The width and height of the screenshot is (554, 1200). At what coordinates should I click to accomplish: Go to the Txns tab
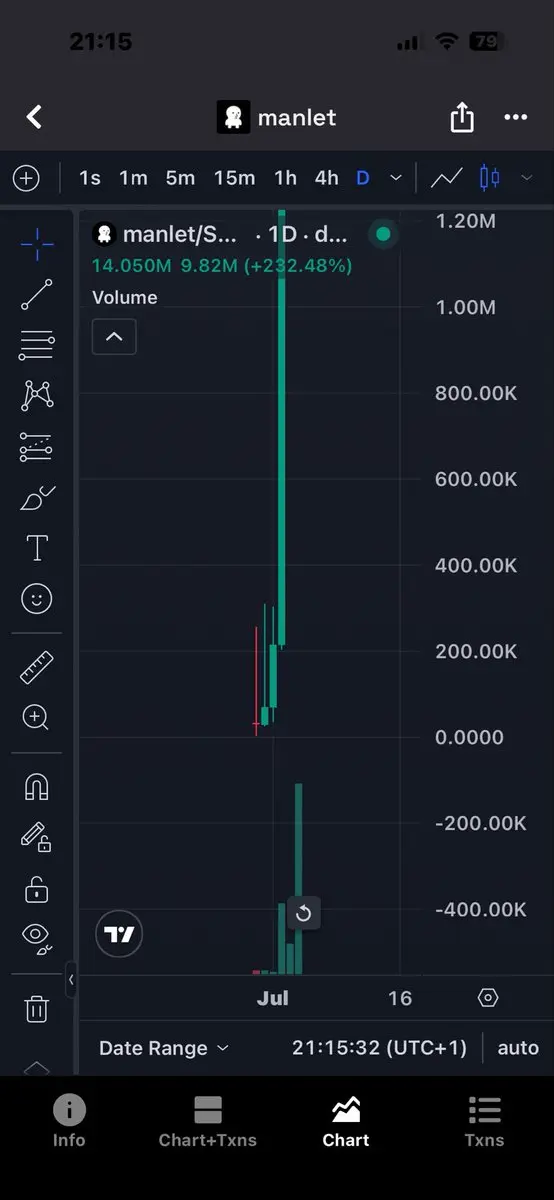click(485, 1121)
